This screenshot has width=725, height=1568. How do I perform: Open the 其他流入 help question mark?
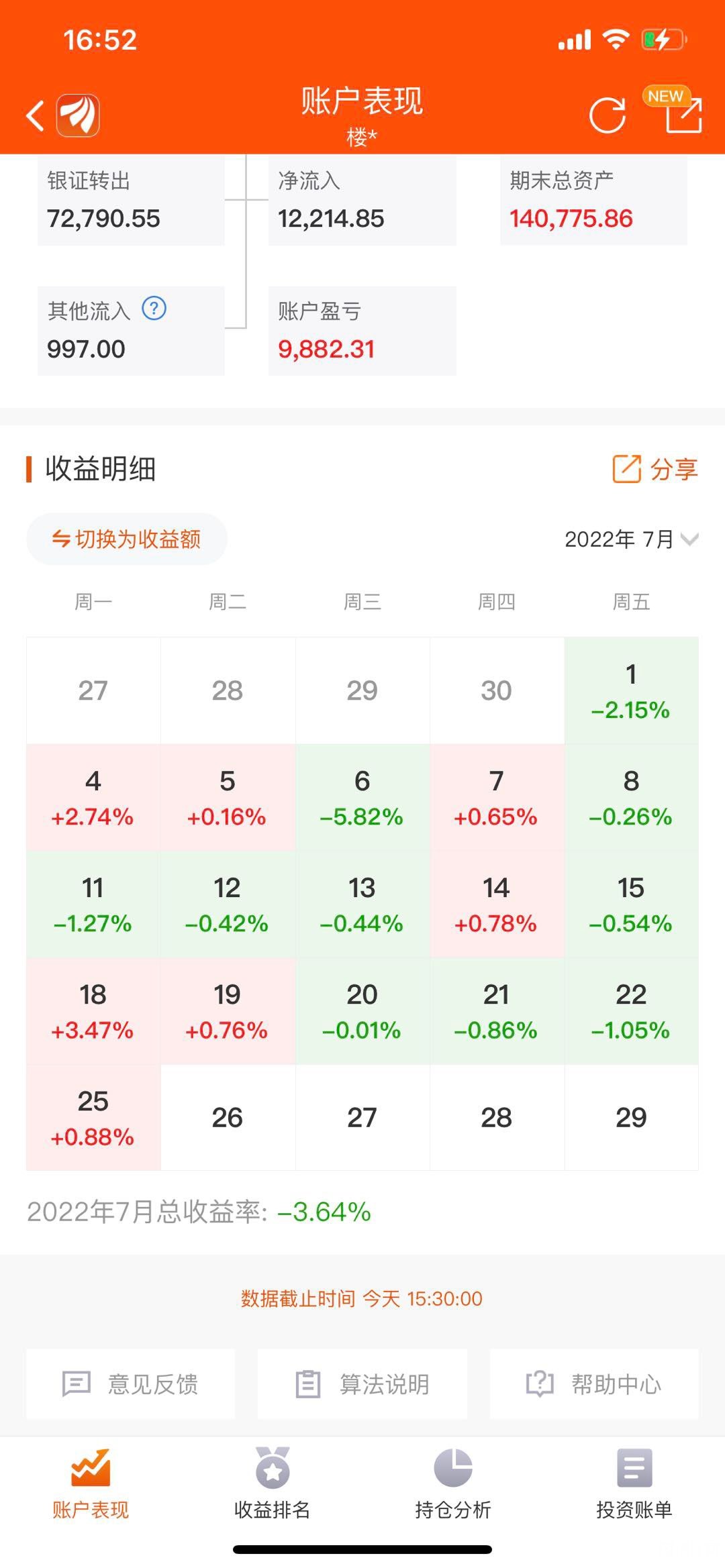click(154, 309)
